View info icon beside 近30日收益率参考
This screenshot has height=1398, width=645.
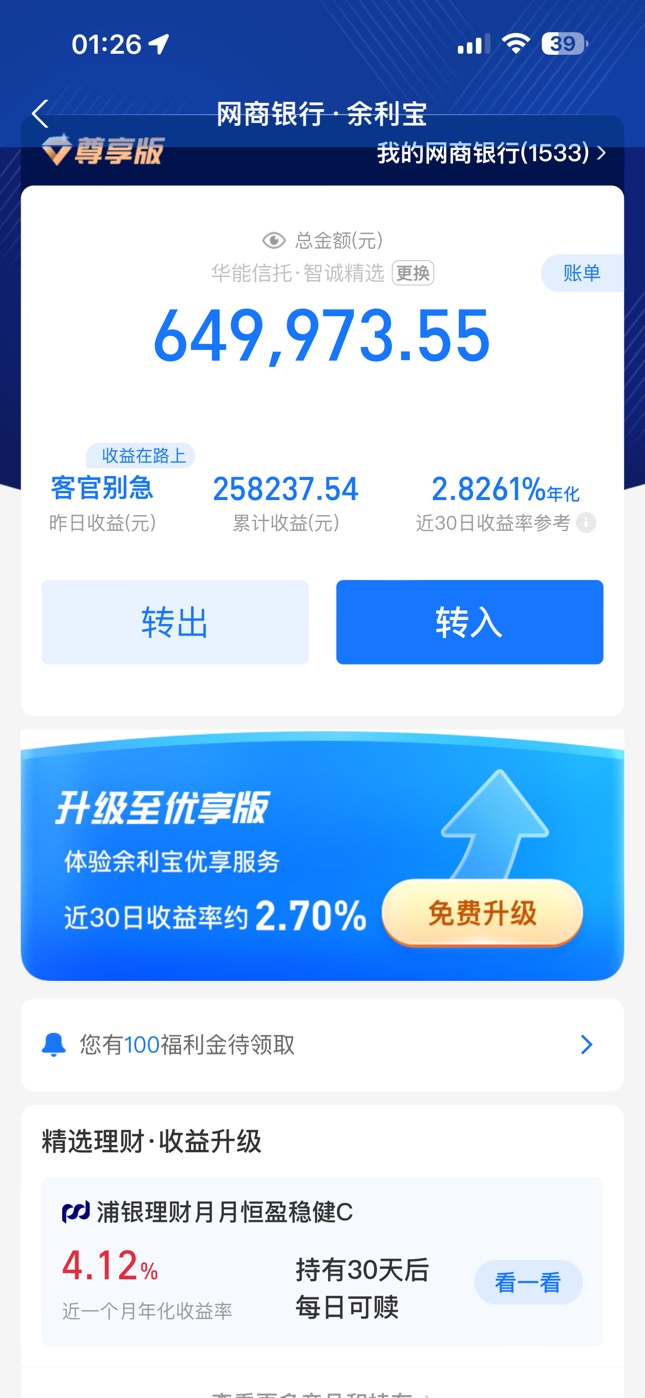click(586, 523)
